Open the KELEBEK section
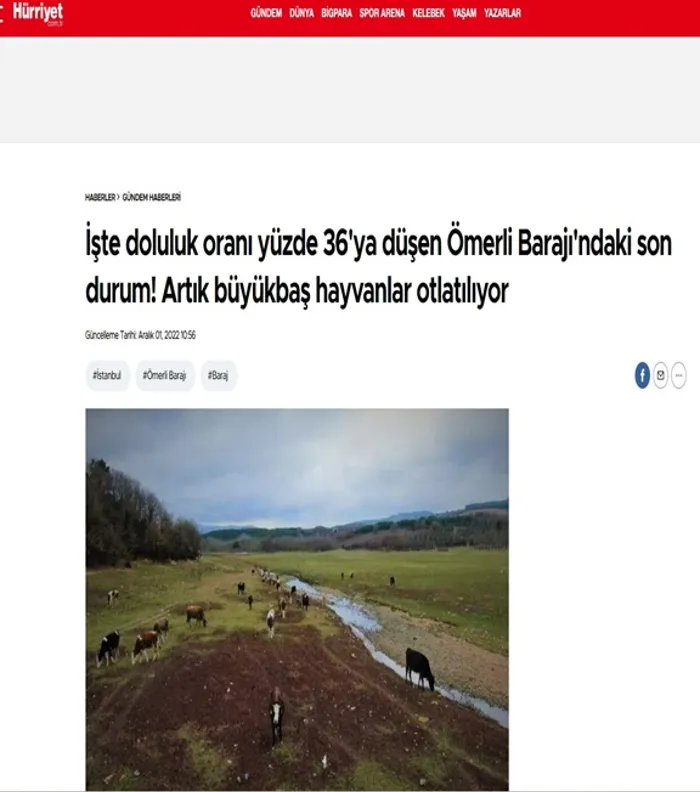Viewport: 700px width, 792px height. pyautogui.click(x=428, y=14)
